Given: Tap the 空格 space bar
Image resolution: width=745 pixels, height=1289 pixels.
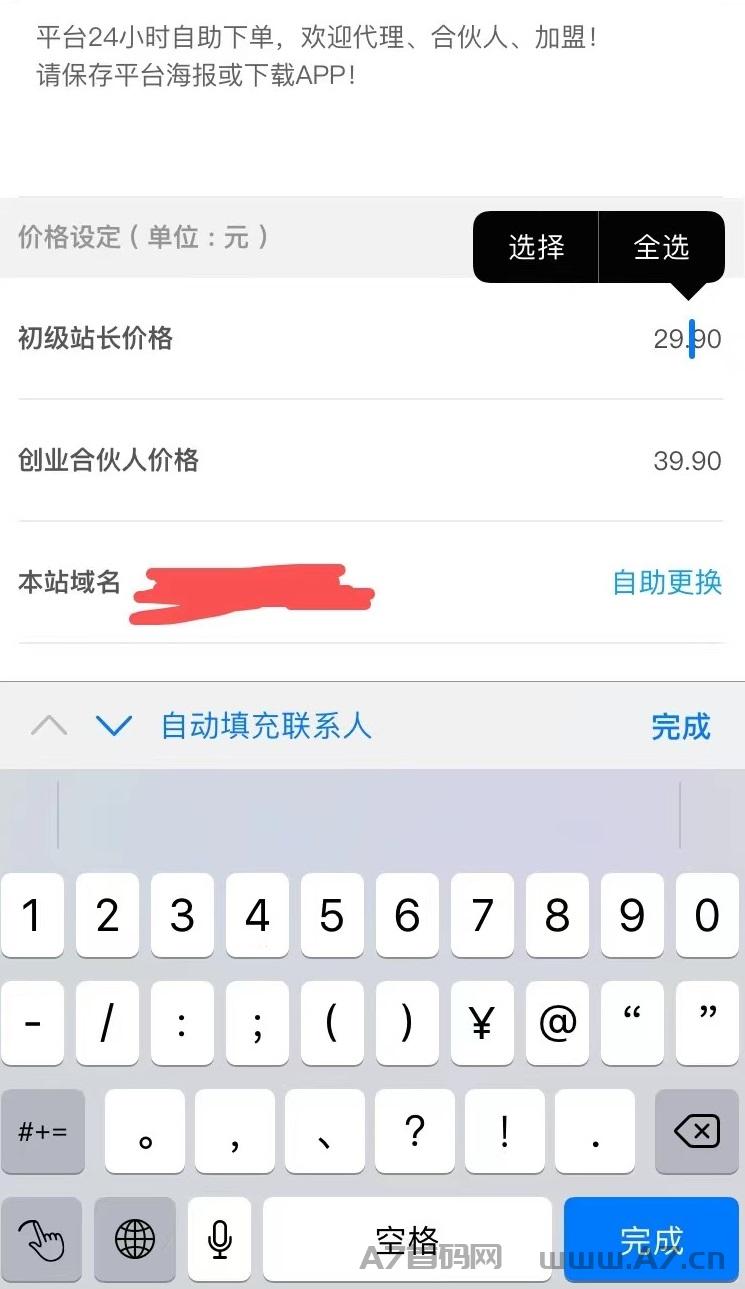Looking at the screenshot, I should [407, 1240].
